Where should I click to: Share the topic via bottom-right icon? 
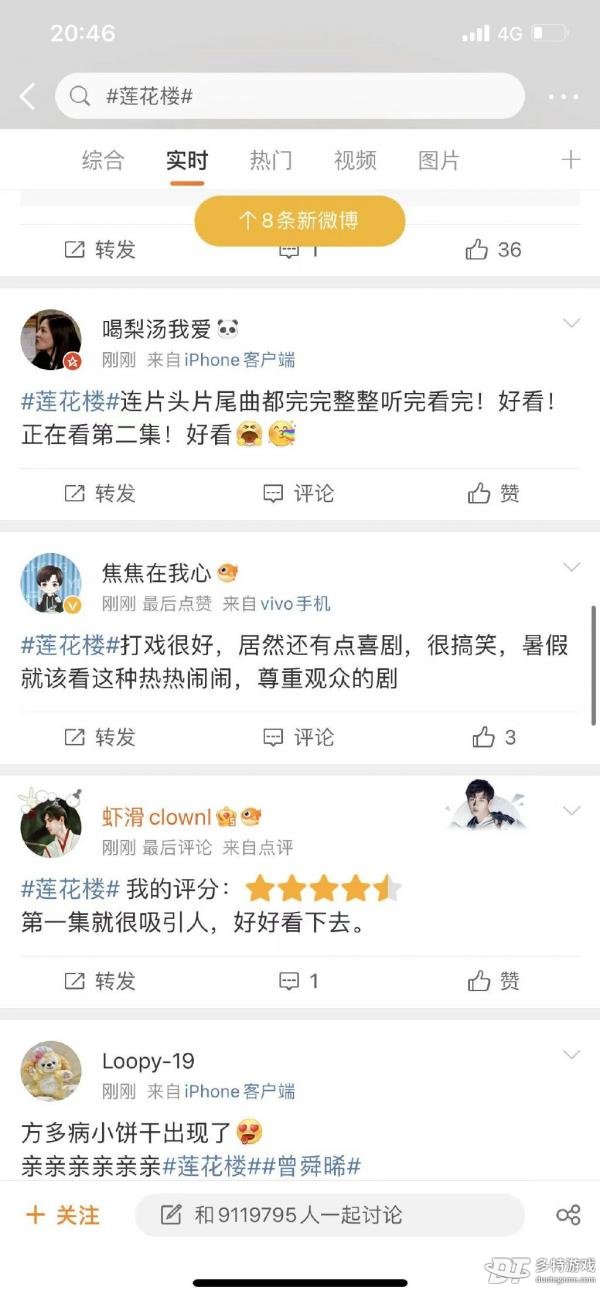tap(568, 1215)
